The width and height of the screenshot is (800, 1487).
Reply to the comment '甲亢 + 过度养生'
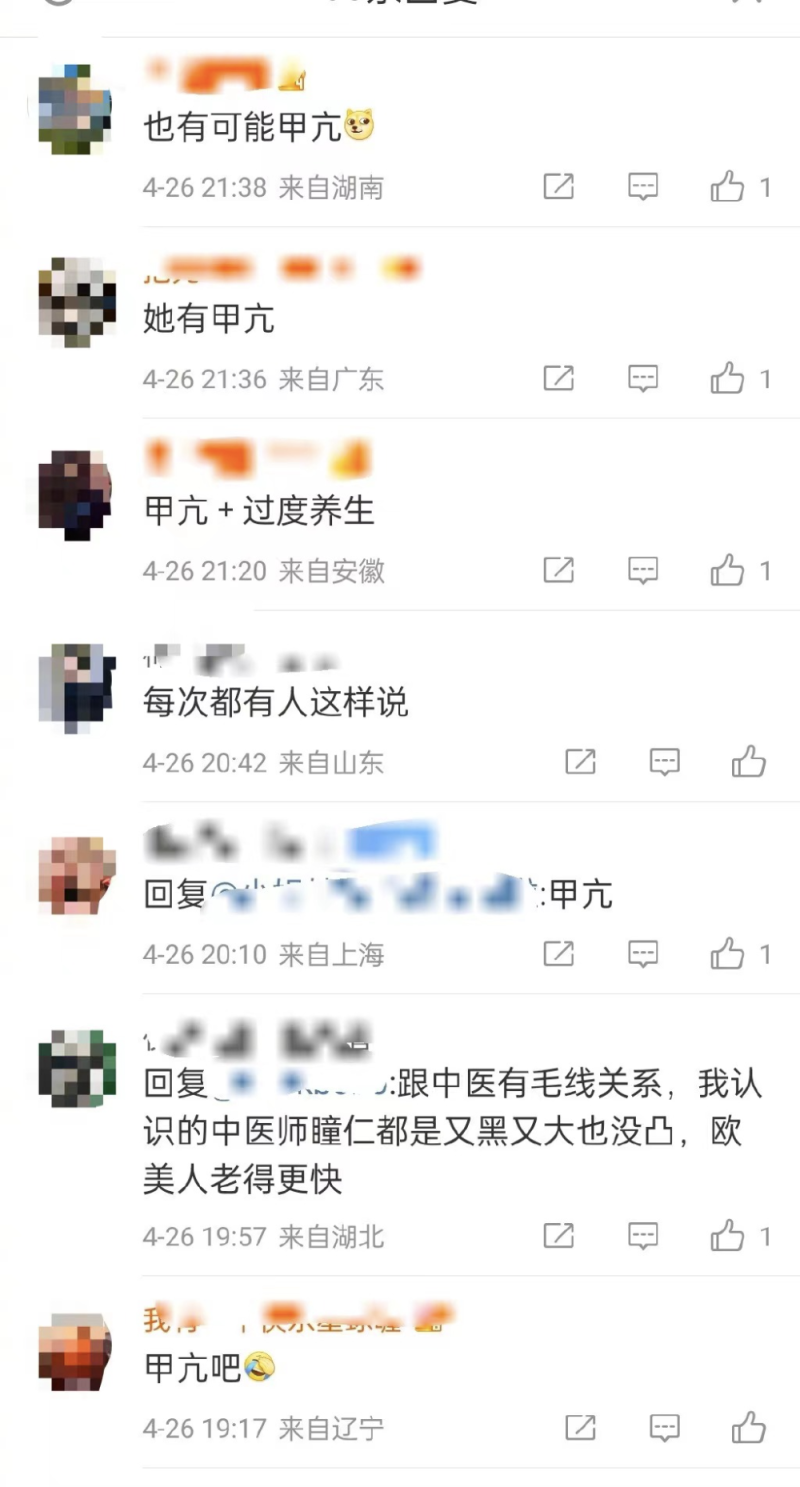(x=643, y=571)
